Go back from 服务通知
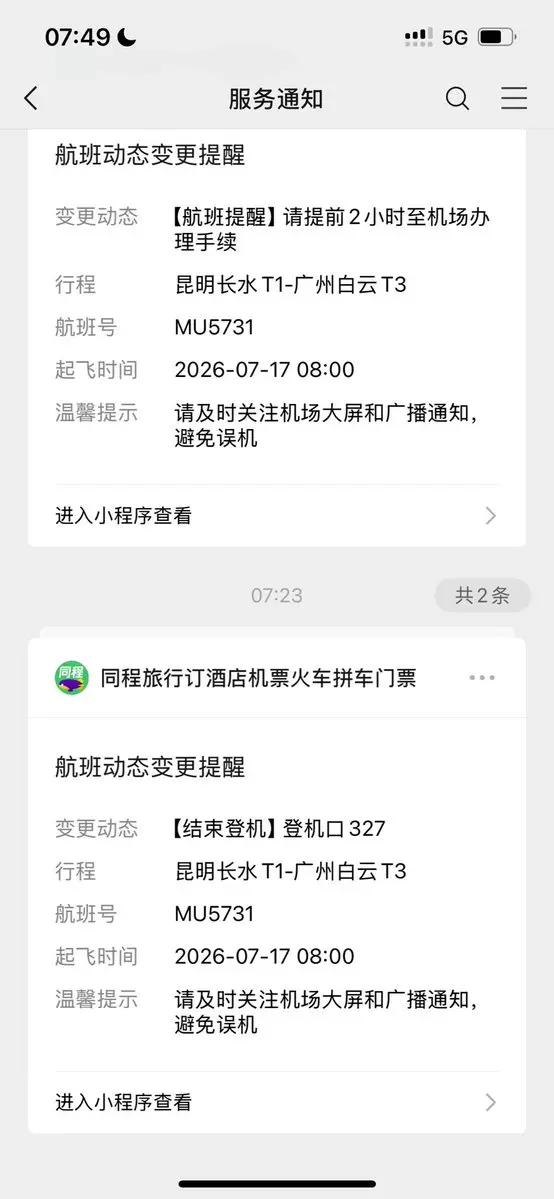554x1199 pixels. tap(31, 99)
